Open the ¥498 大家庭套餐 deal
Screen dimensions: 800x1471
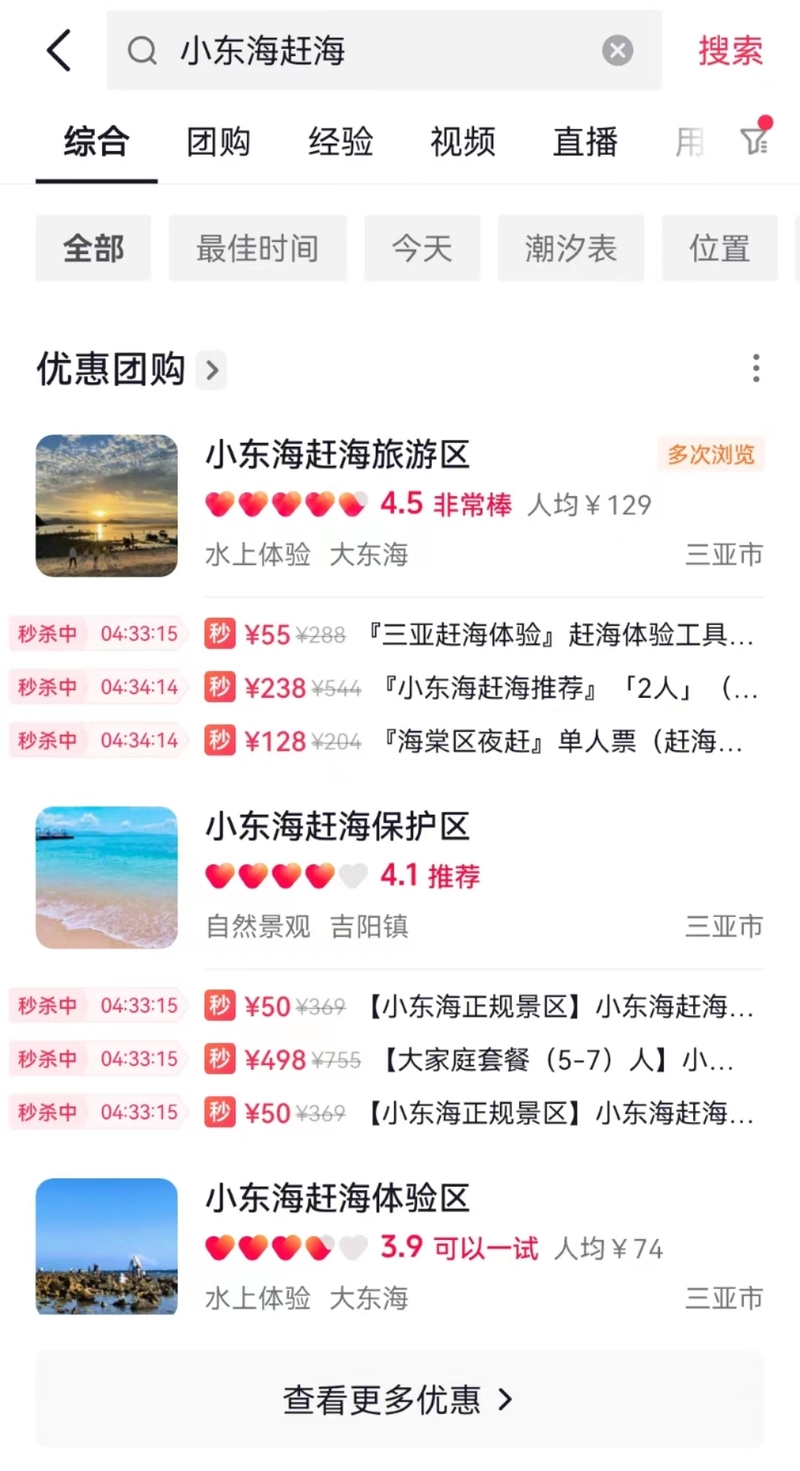[x=480, y=1059]
